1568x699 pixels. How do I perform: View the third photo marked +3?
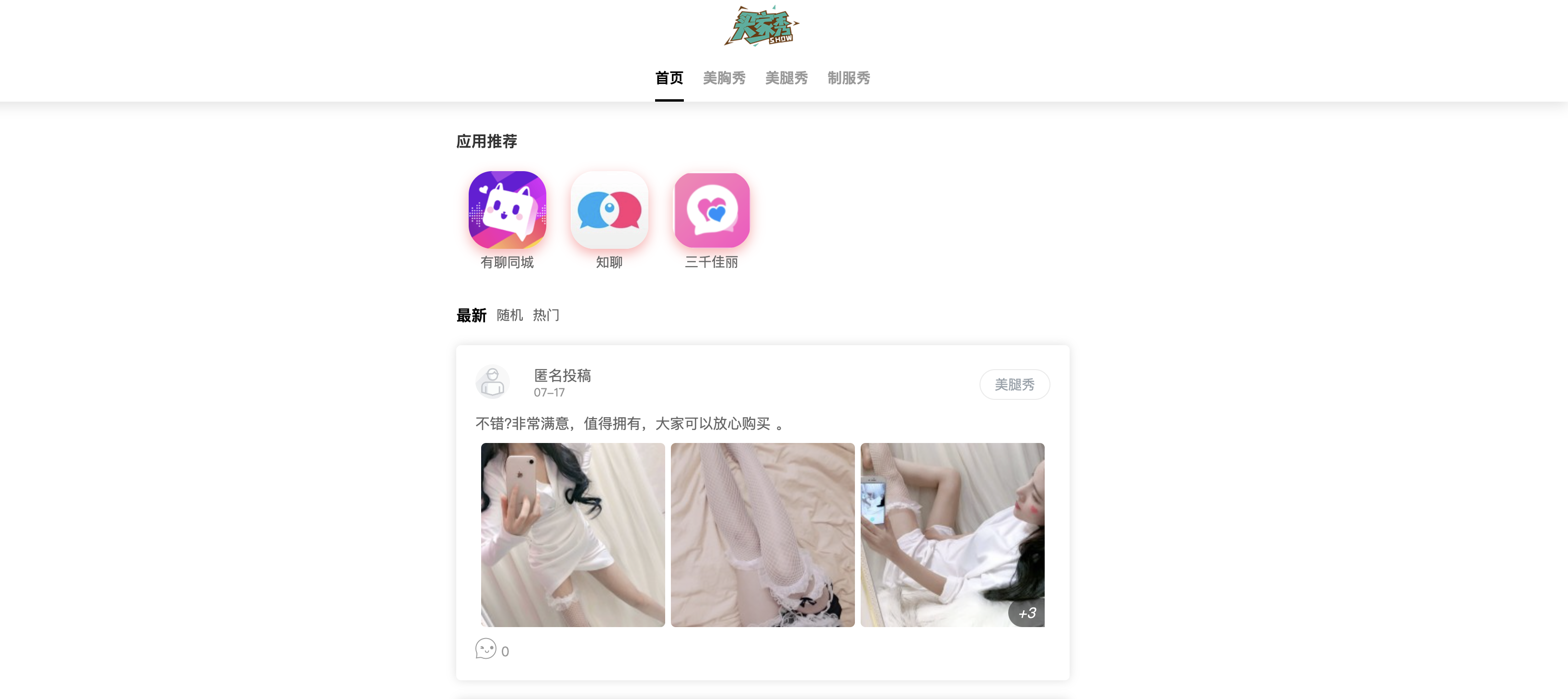click(952, 535)
